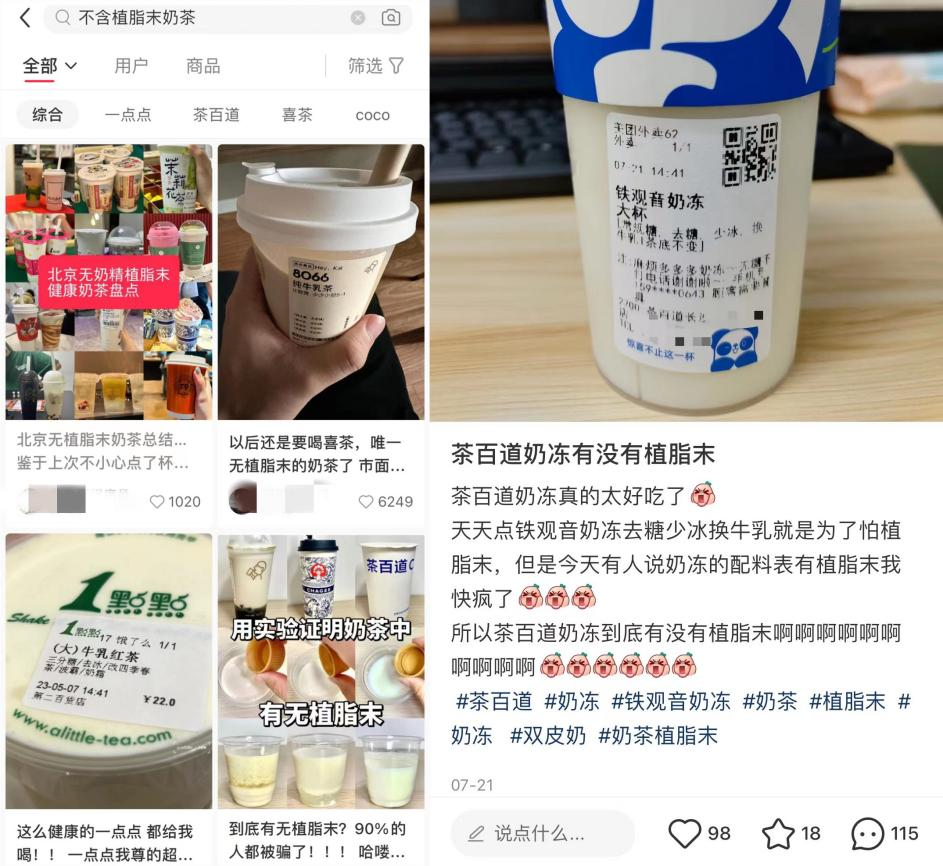Select the 茶百道 chip
The image size is (943, 866).
216,115
